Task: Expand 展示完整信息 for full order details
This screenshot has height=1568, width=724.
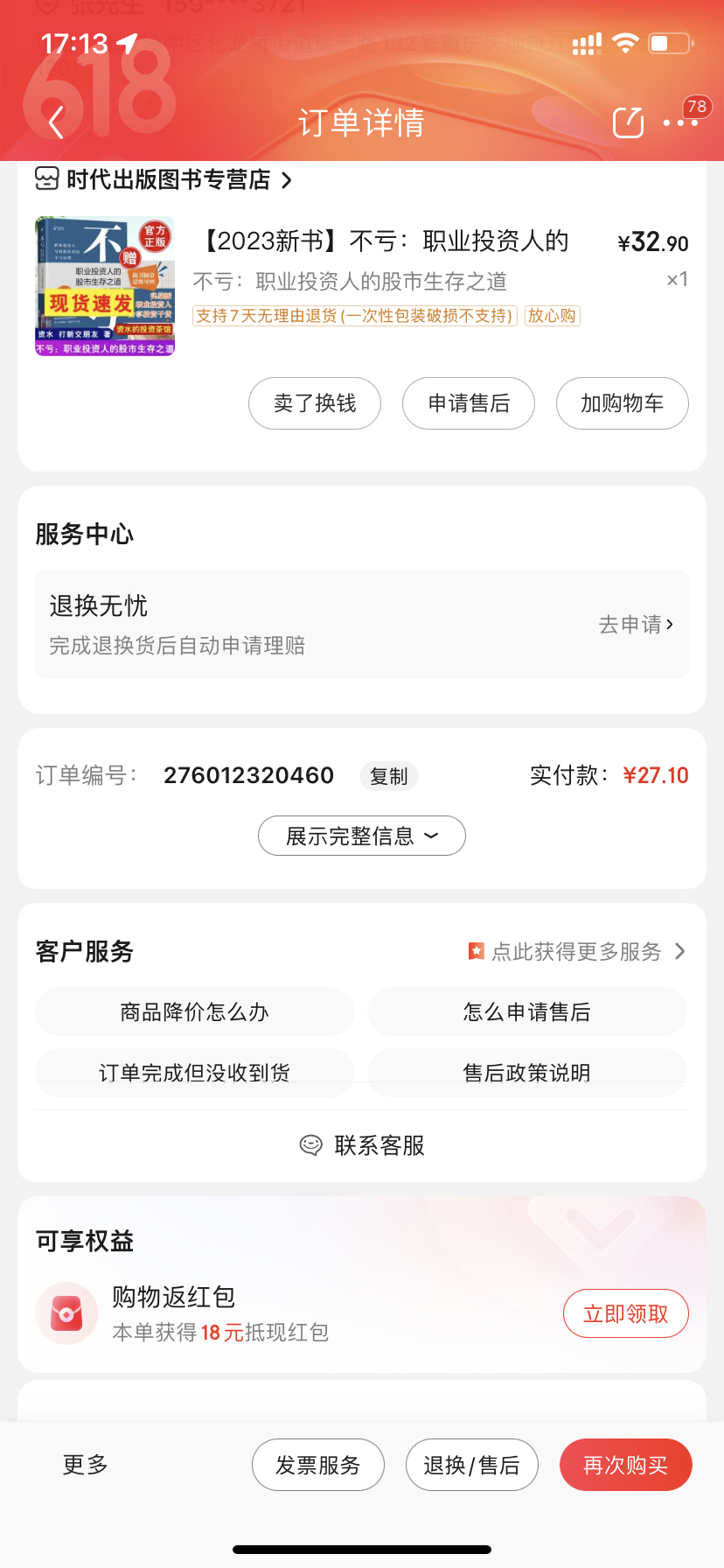Action: point(362,836)
